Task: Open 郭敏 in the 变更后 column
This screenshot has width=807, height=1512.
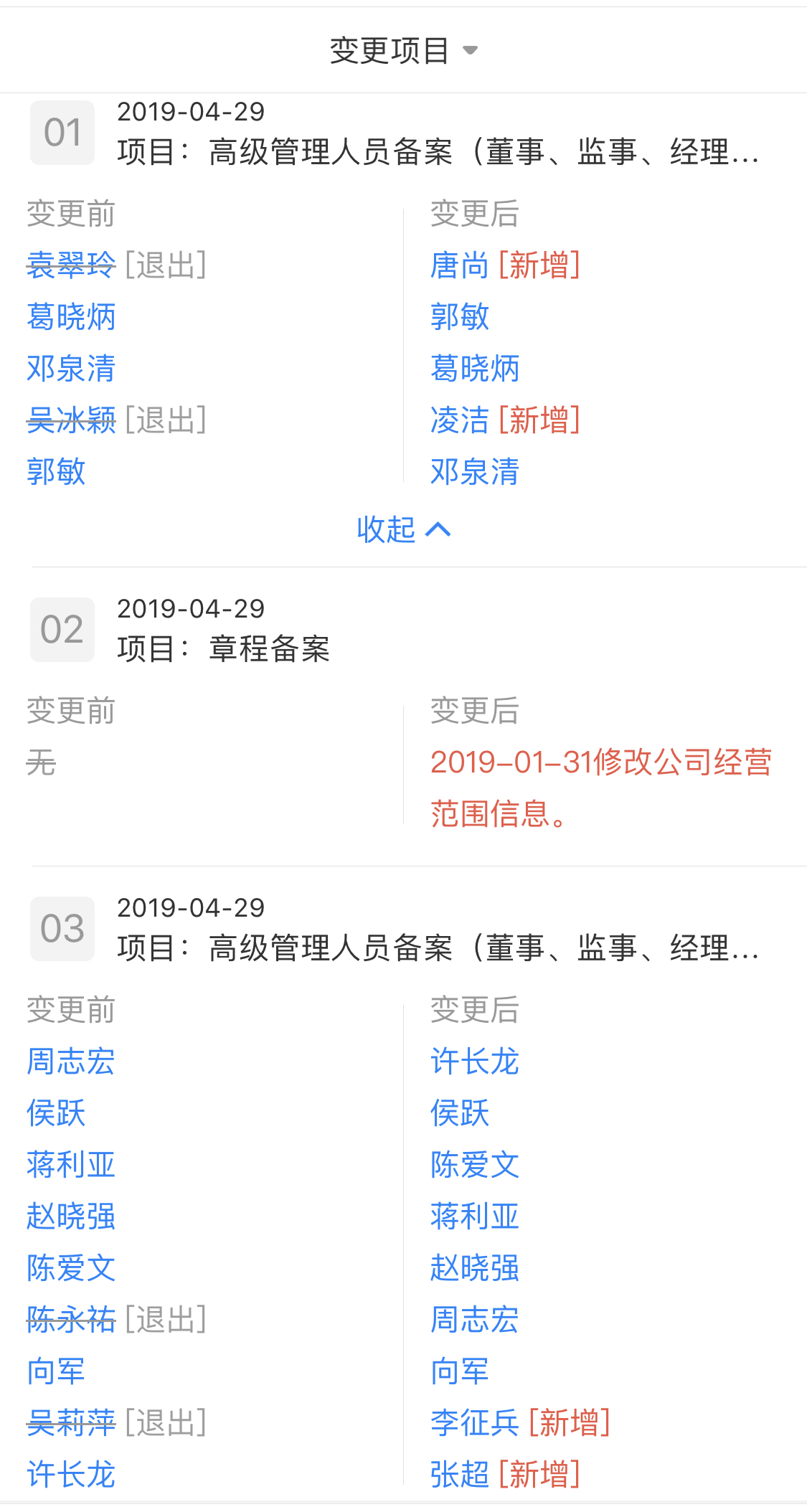Action: [460, 317]
